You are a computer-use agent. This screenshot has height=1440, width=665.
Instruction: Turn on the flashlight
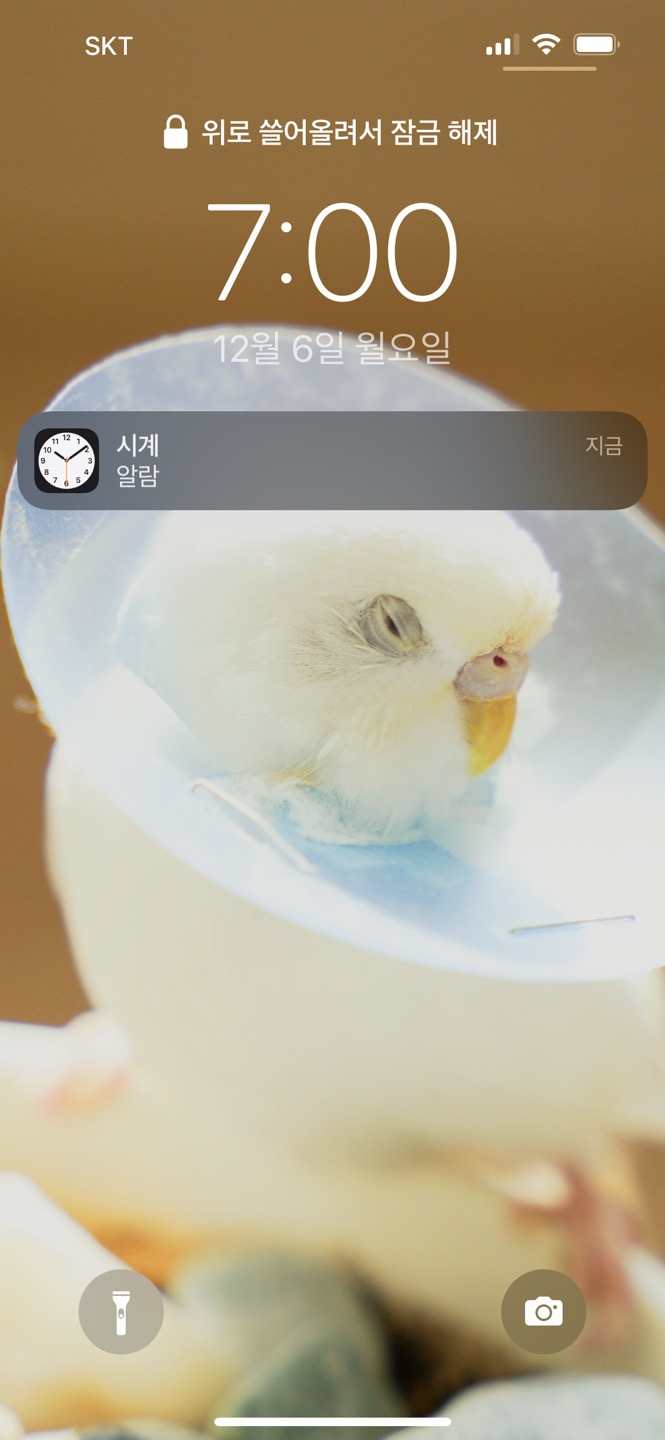click(x=121, y=1311)
